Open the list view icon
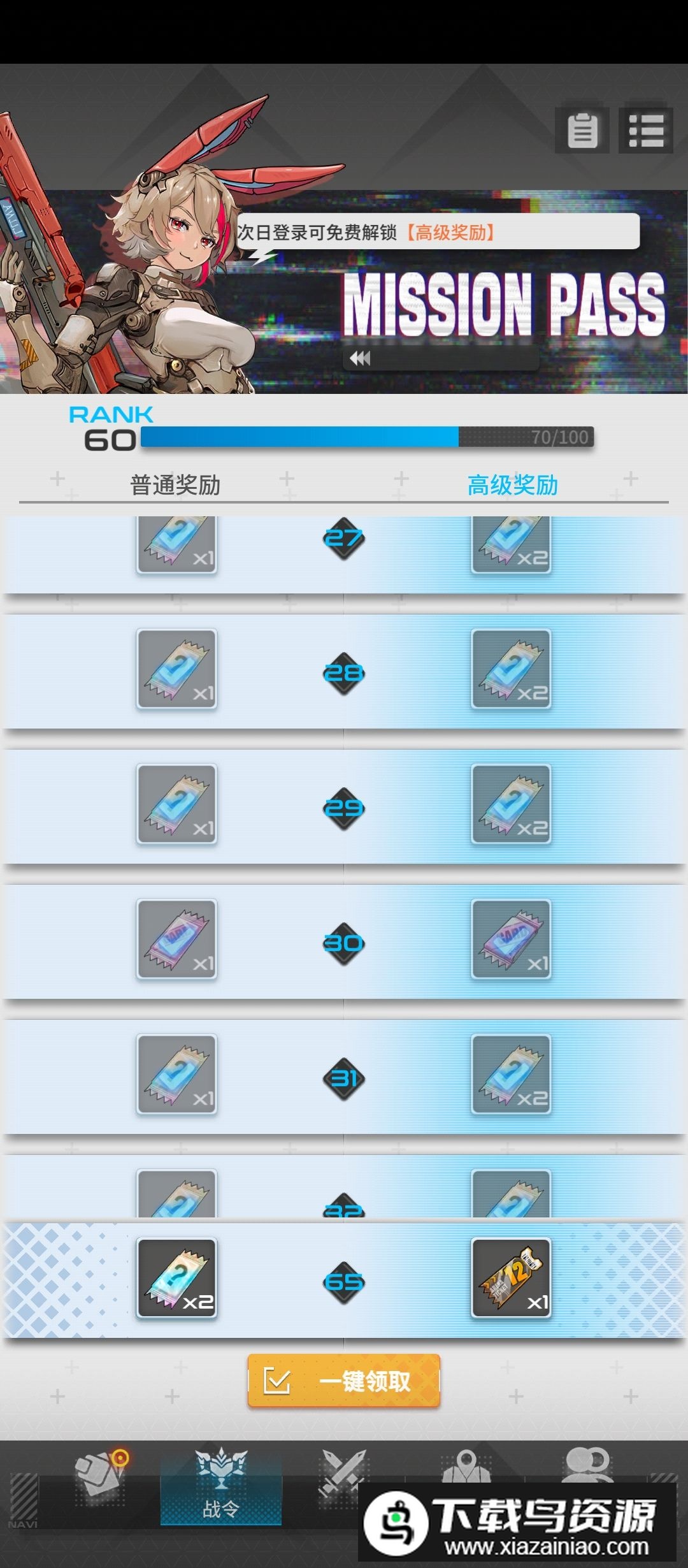 click(x=645, y=131)
